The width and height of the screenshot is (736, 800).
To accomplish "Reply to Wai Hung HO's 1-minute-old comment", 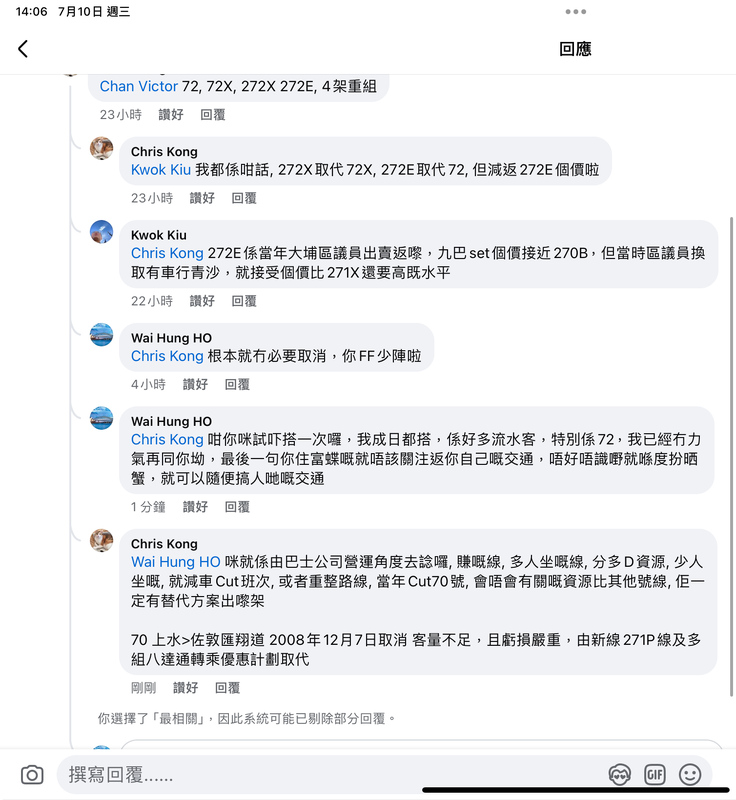I will [x=237, y=507].
